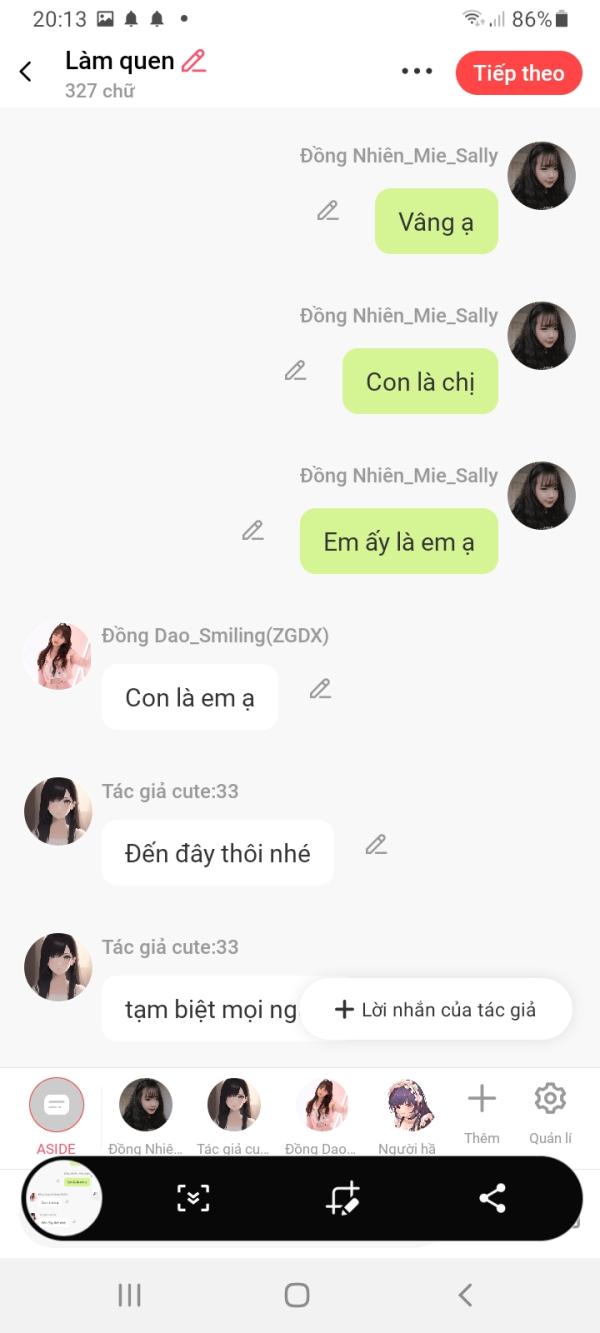Share the captured screenshot
600x1333 pixels.
492,1198
